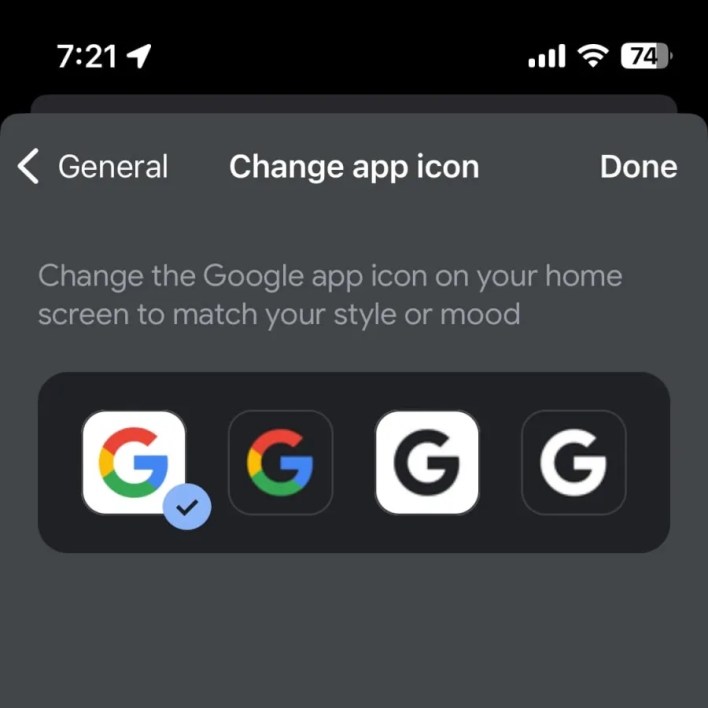
Task: Tap Done to confirm icon choice
Action: point(638,167)
